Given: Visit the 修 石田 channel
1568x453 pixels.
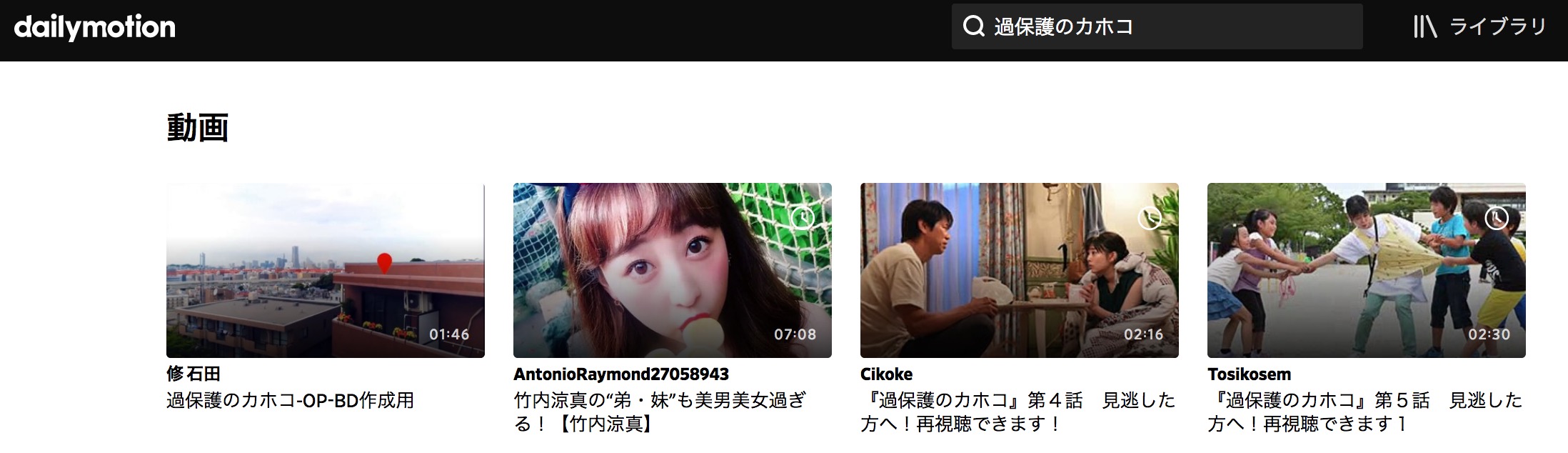Looking at the screenshot, I should pos(194,374).
